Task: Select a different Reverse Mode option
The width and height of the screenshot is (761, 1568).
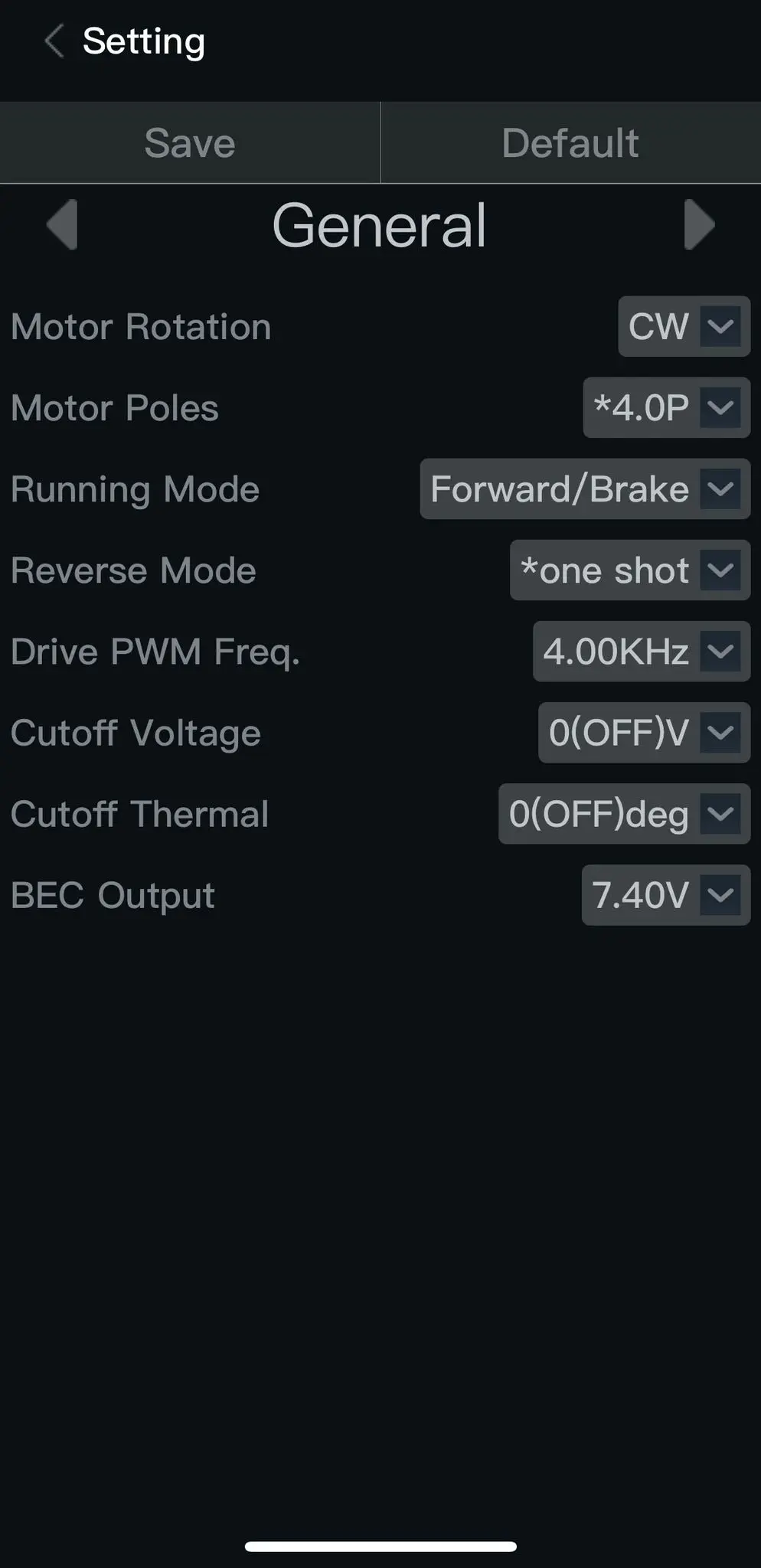Action: click(629, 570)
